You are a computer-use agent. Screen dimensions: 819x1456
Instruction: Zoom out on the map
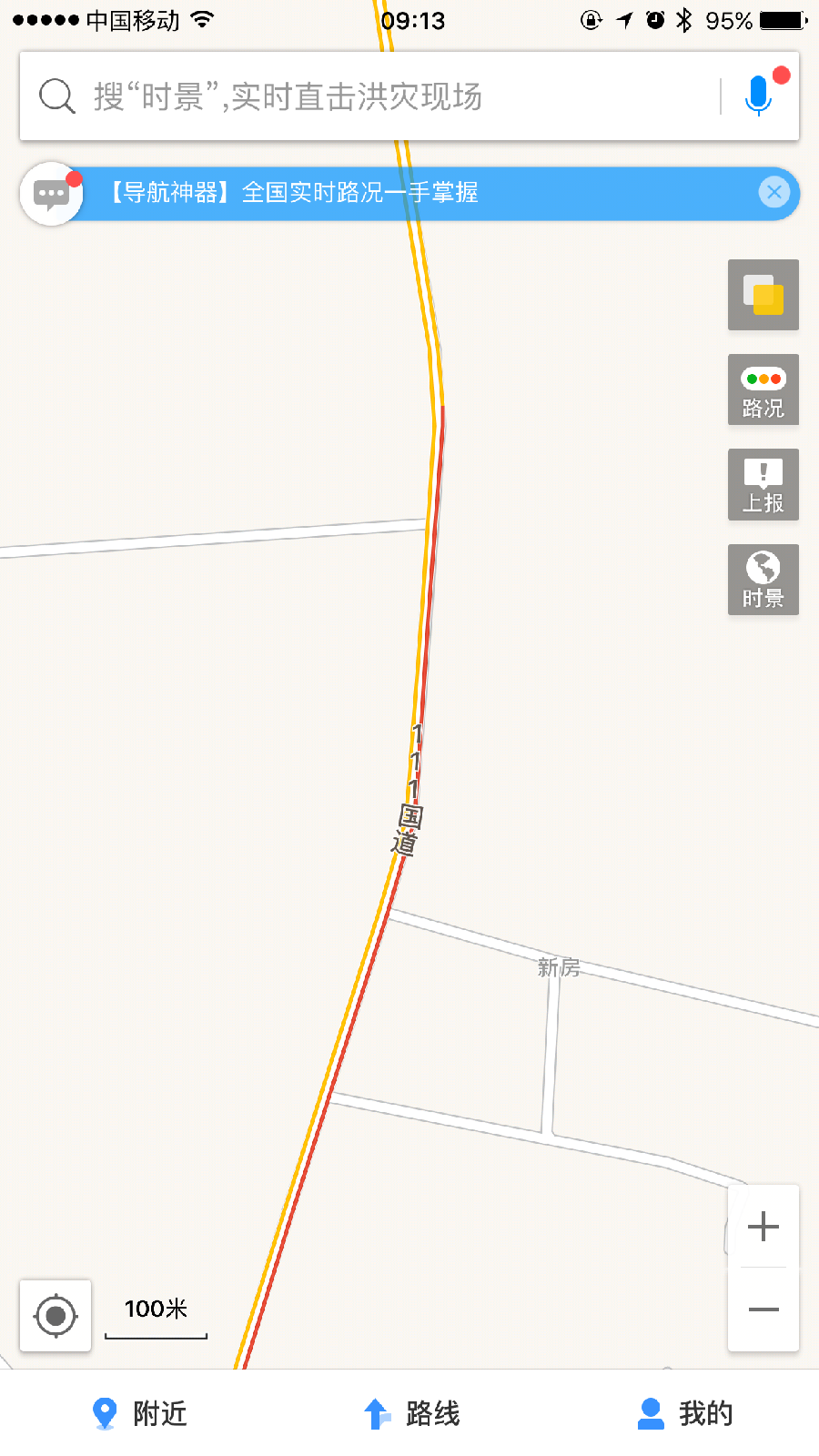point(763,1309)
